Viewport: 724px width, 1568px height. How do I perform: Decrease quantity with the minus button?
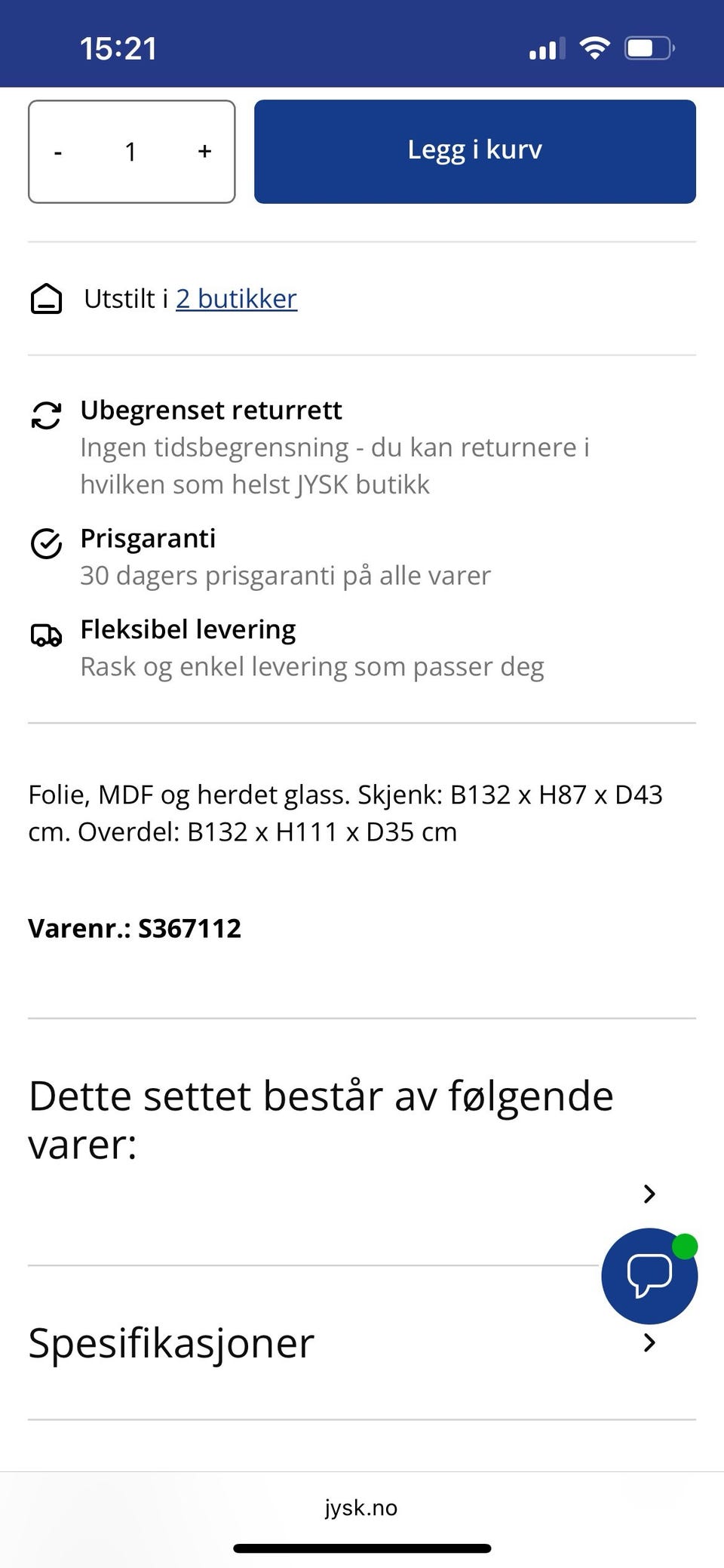[58, 151]
